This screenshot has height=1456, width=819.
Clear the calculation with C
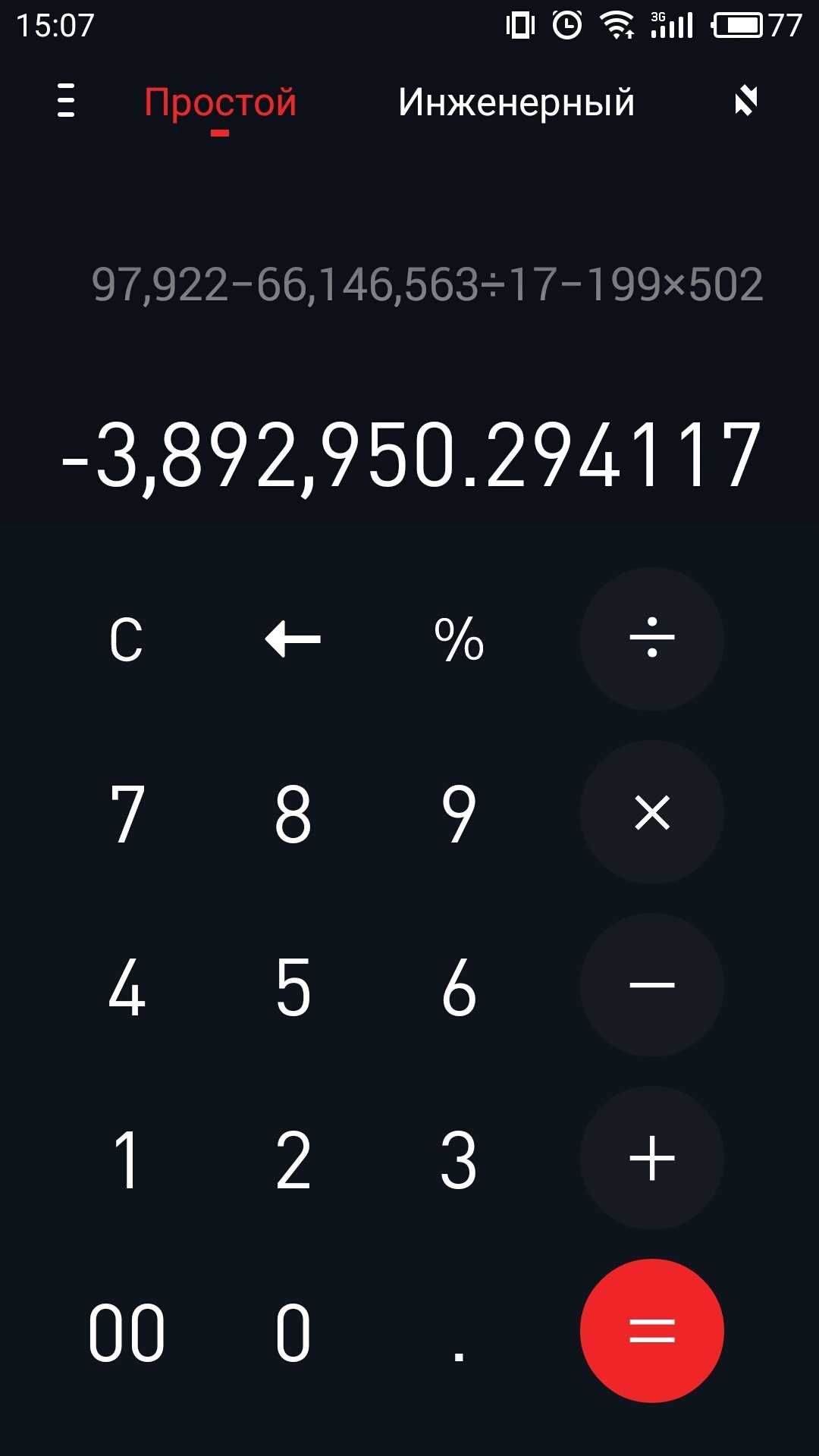click(126, 639)
